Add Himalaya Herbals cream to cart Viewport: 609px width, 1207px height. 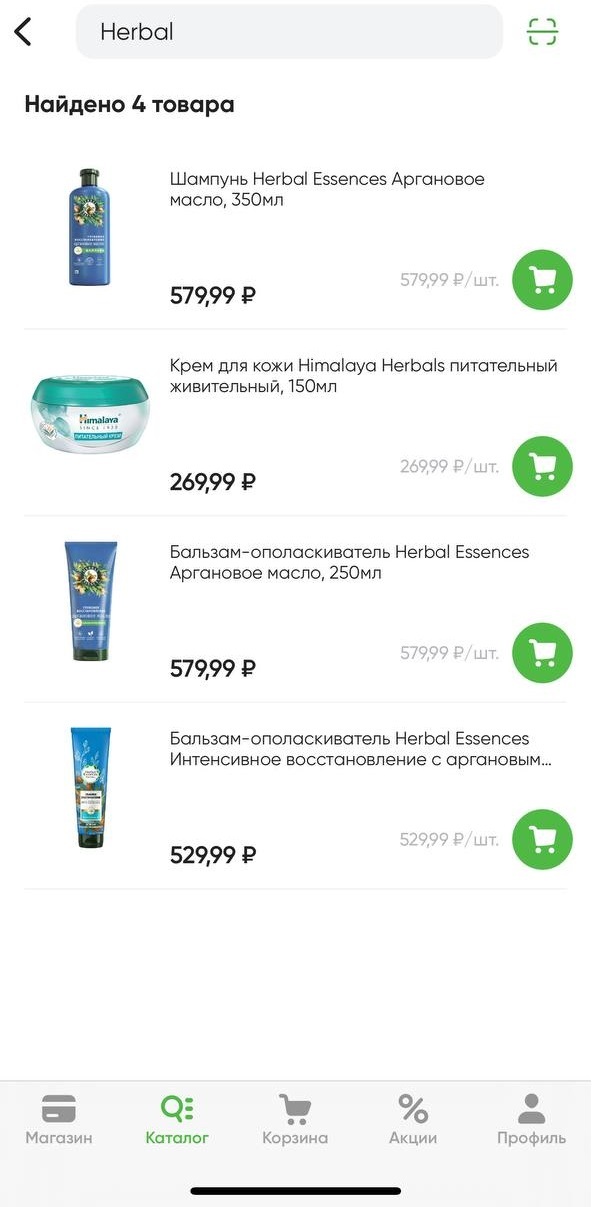tap(542, 466)
